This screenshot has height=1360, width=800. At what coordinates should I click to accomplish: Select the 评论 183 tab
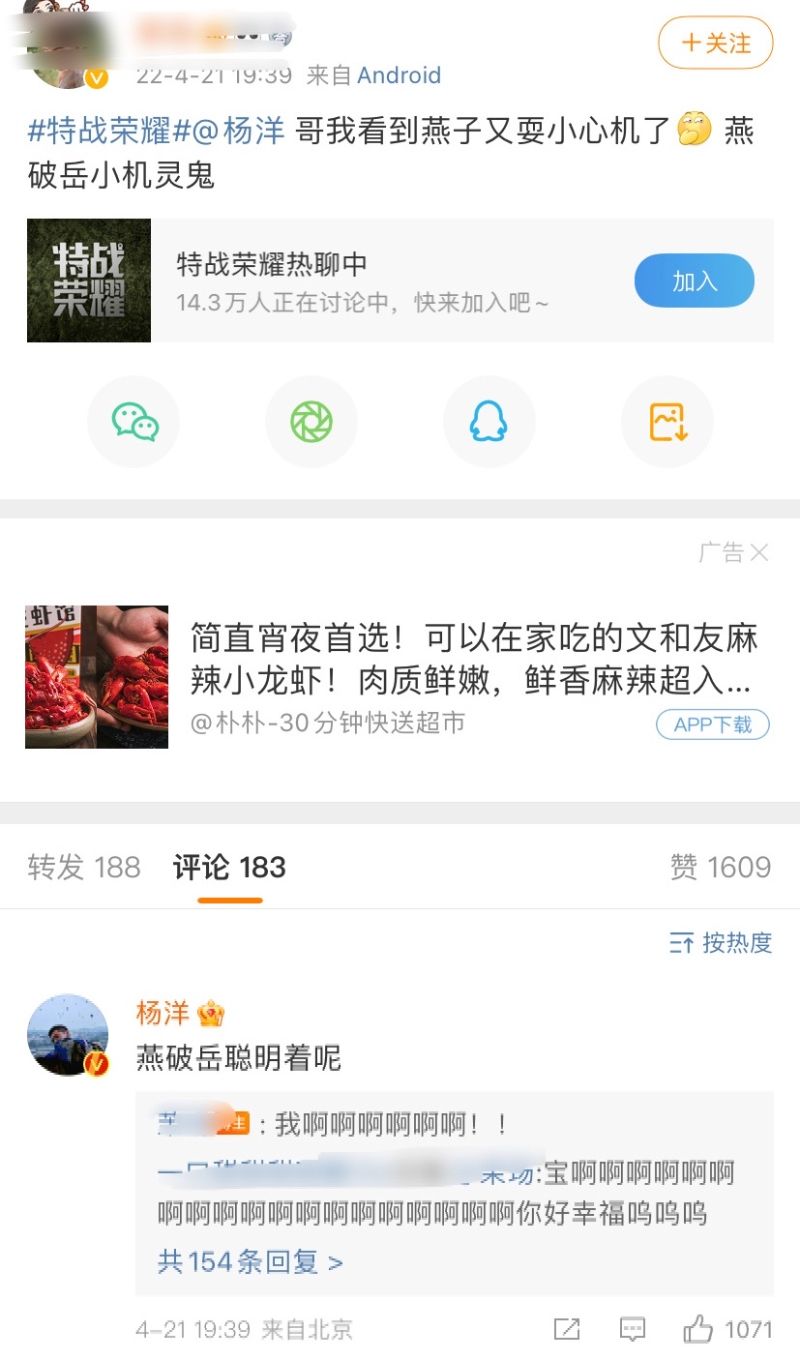tap(229, 867)
